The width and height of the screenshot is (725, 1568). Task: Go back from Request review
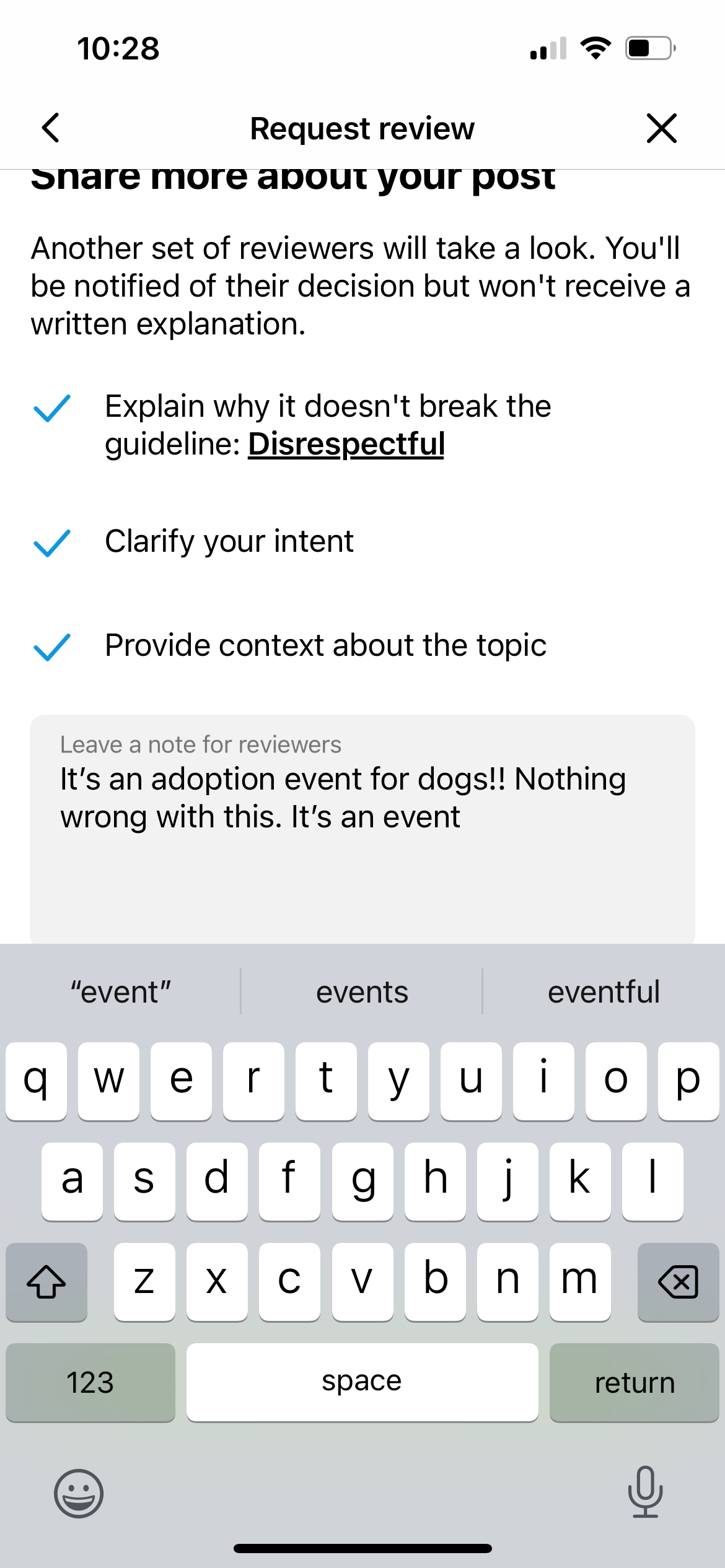coord(51,128)
